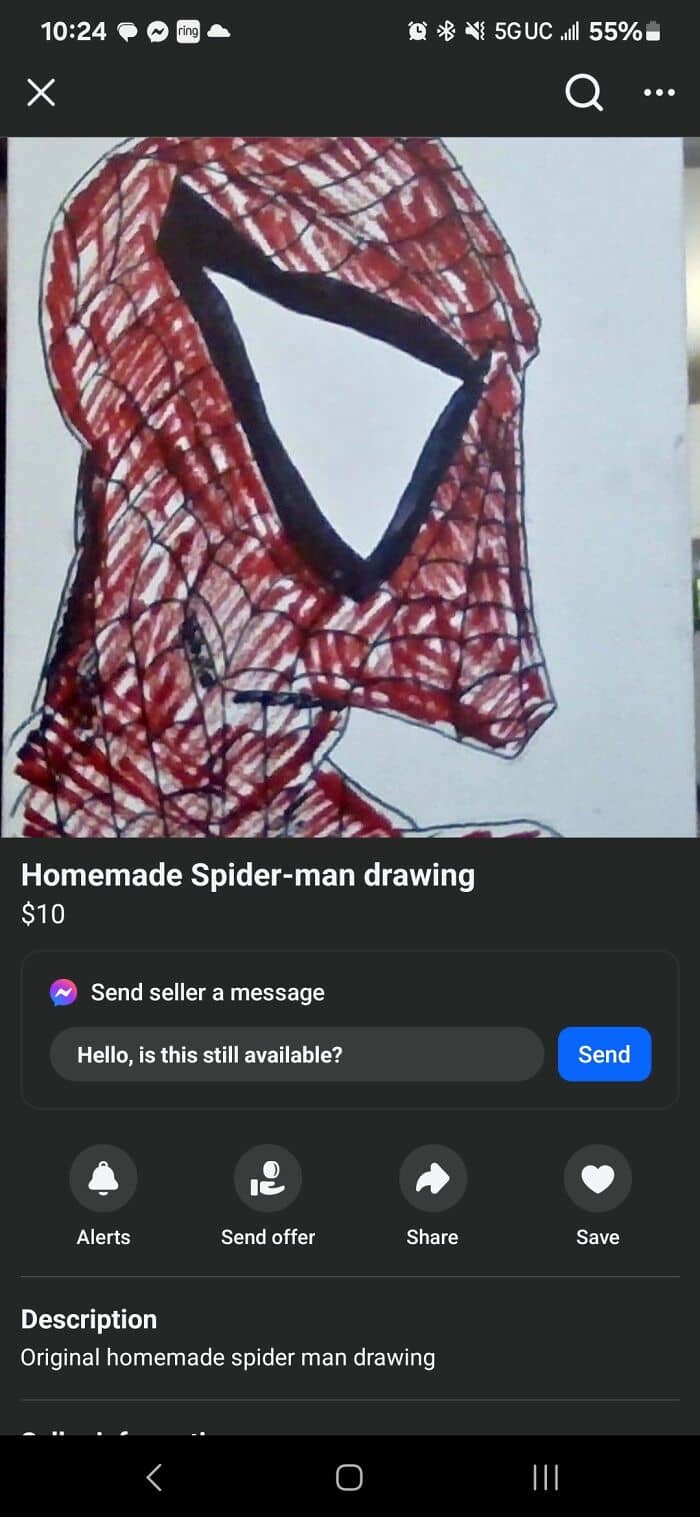Save this listing with the heart
The width and height of the screenshot is (700, 1517).
coord(597,1179)
